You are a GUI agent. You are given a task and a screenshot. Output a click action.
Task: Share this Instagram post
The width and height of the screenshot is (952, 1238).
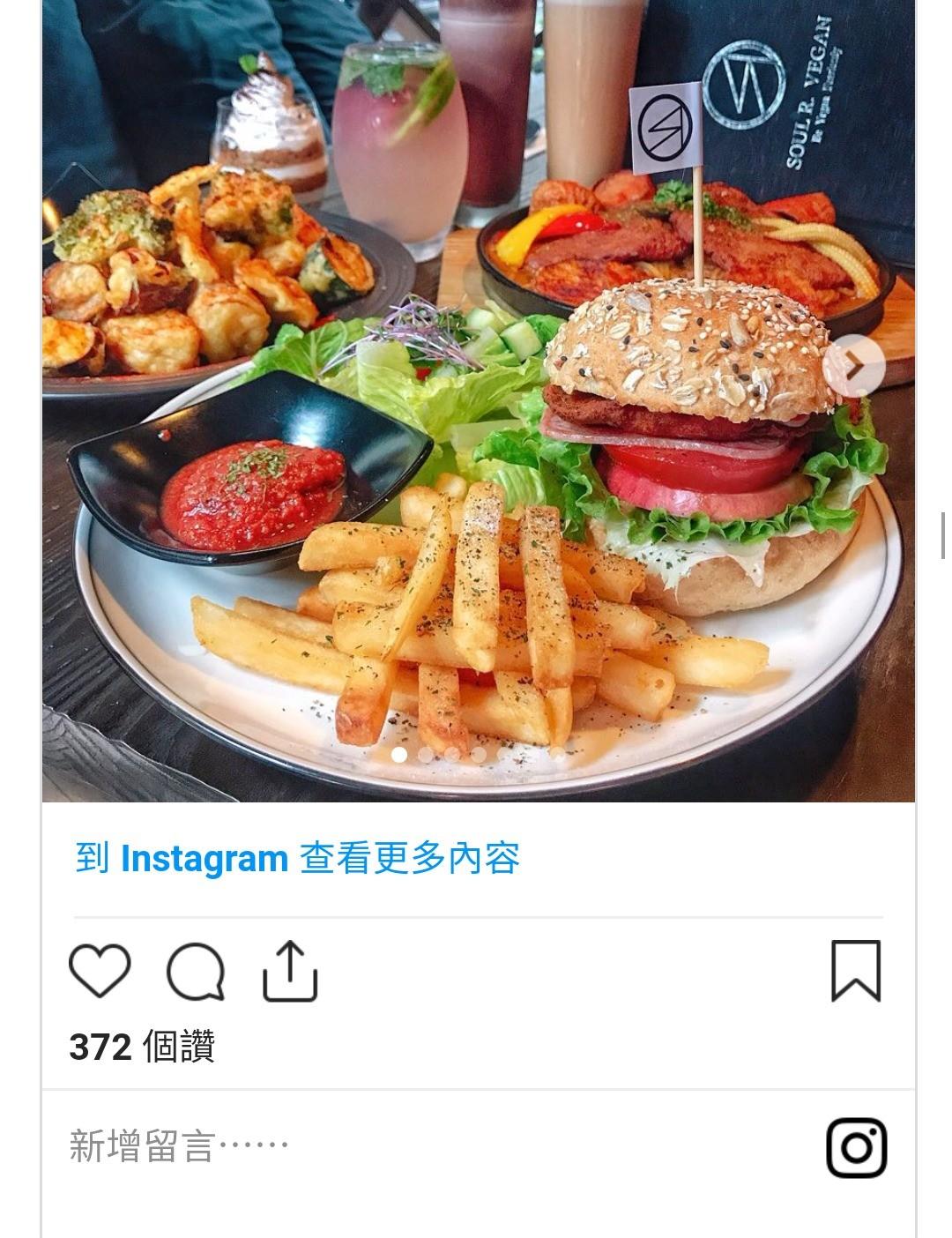click(290, 972)
